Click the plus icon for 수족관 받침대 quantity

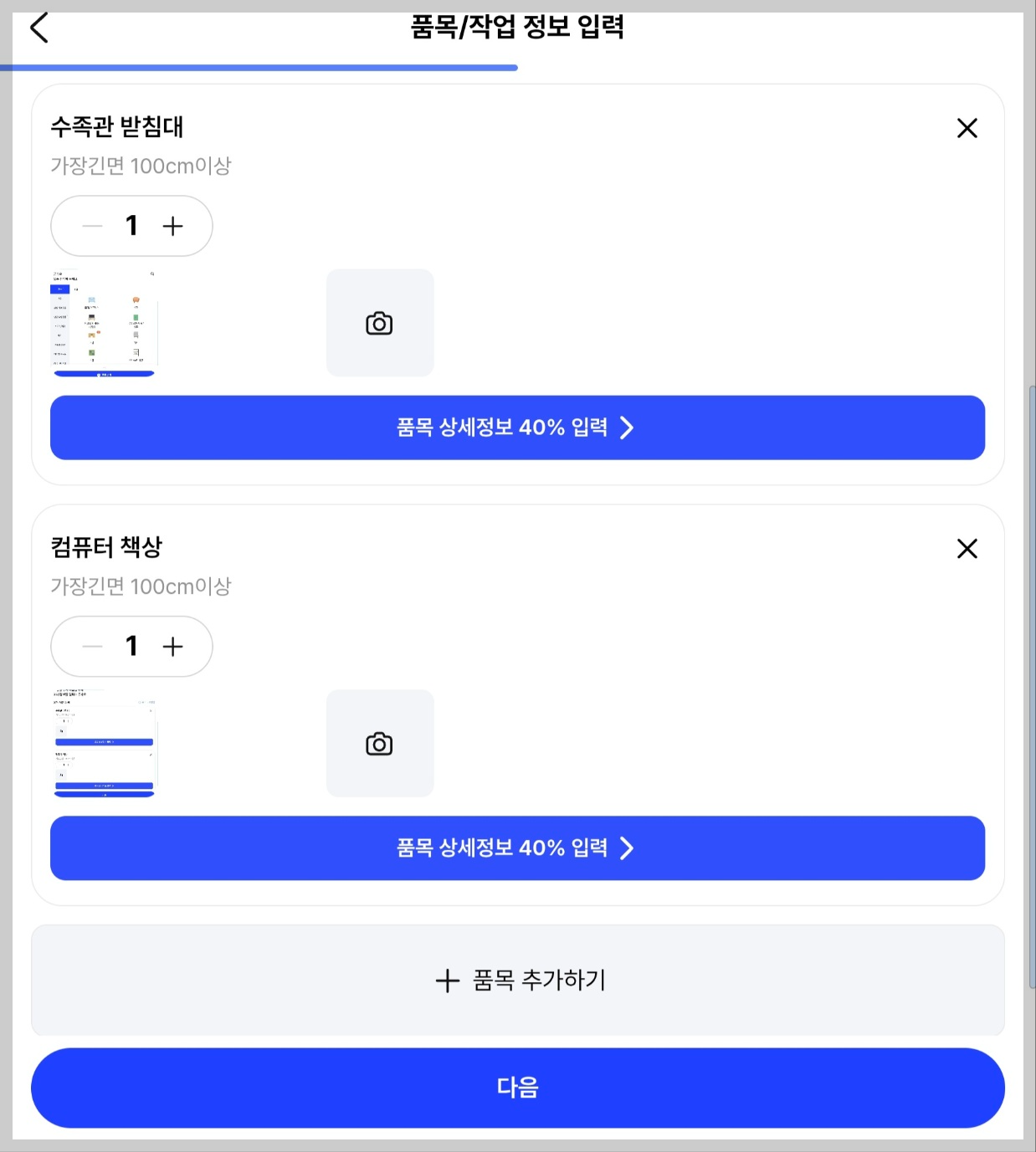coord(172,225)
